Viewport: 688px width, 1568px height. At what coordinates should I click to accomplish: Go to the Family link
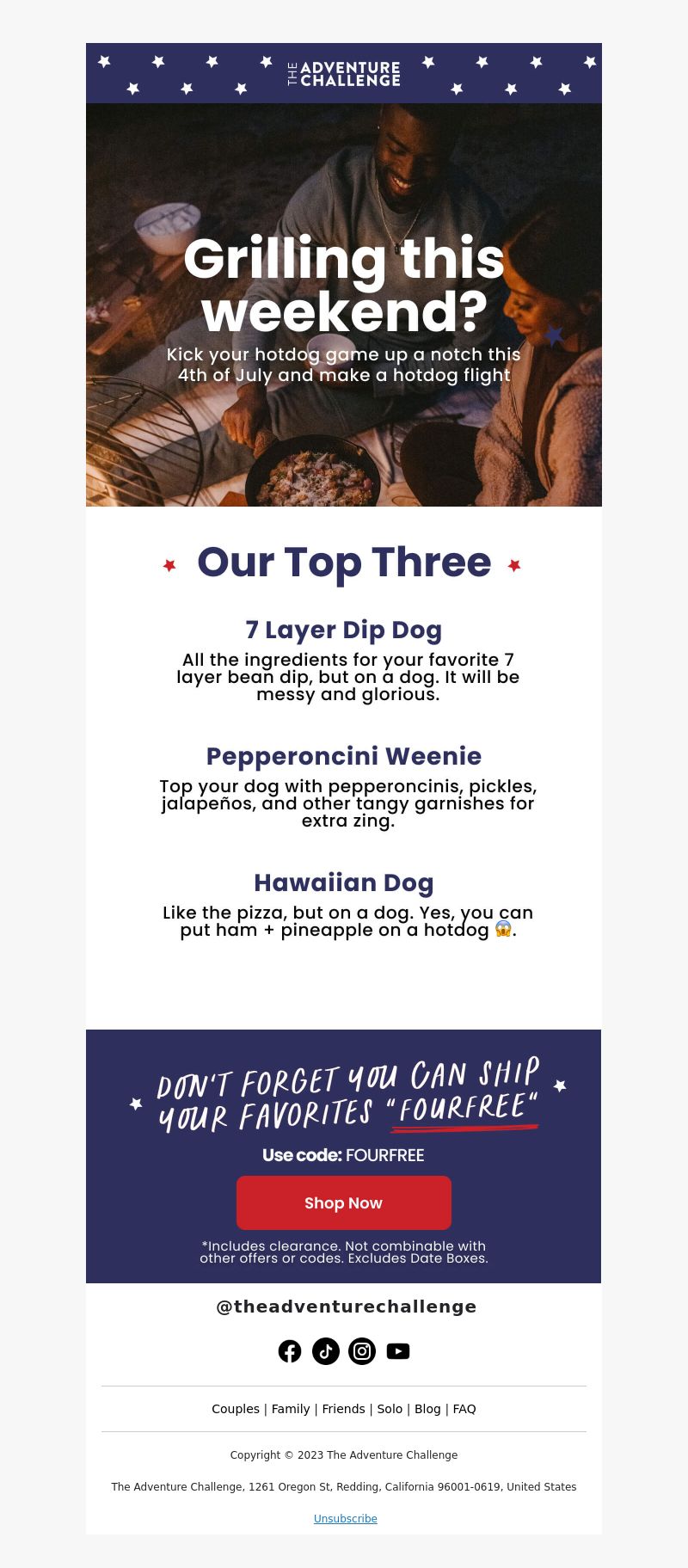pos(291,1409)
